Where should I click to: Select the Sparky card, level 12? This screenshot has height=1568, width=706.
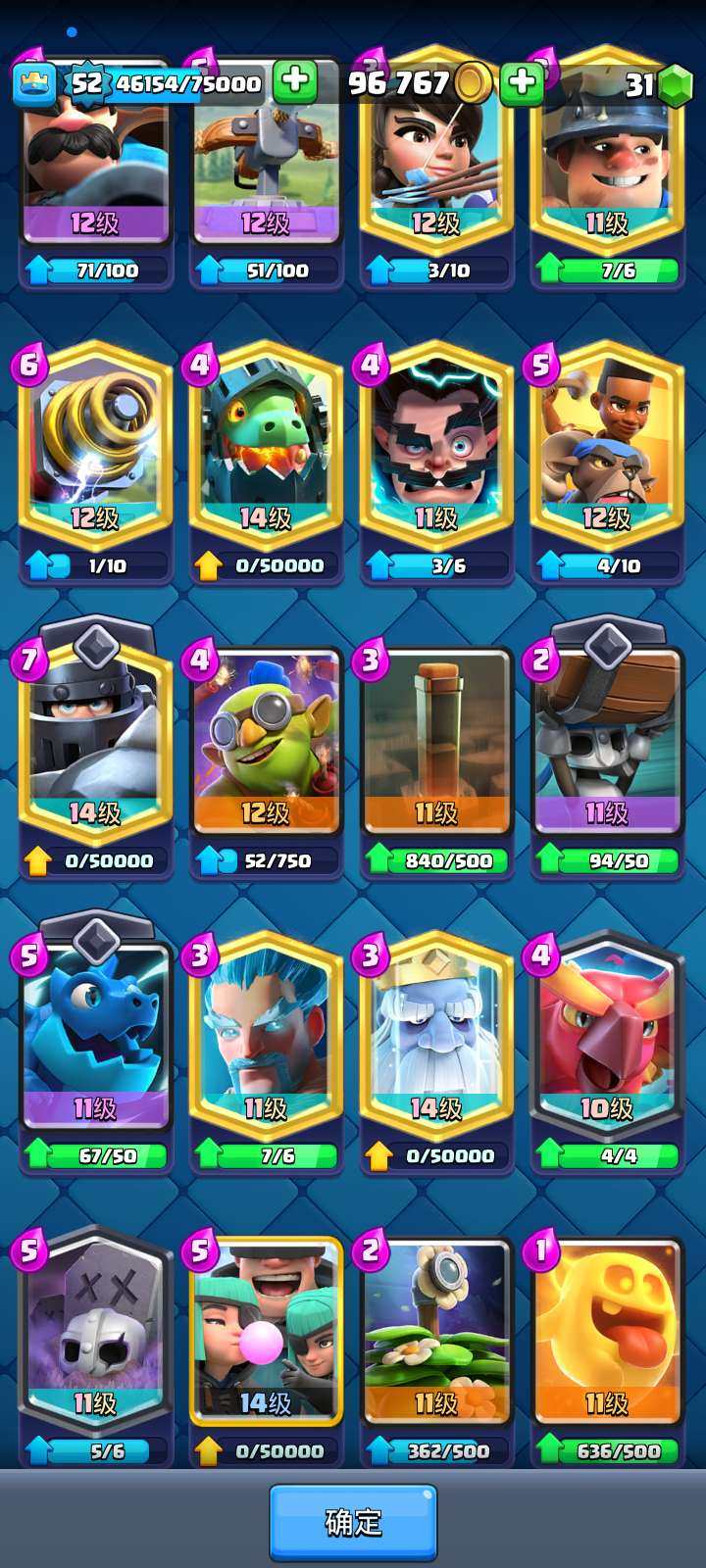coord(95,451)
